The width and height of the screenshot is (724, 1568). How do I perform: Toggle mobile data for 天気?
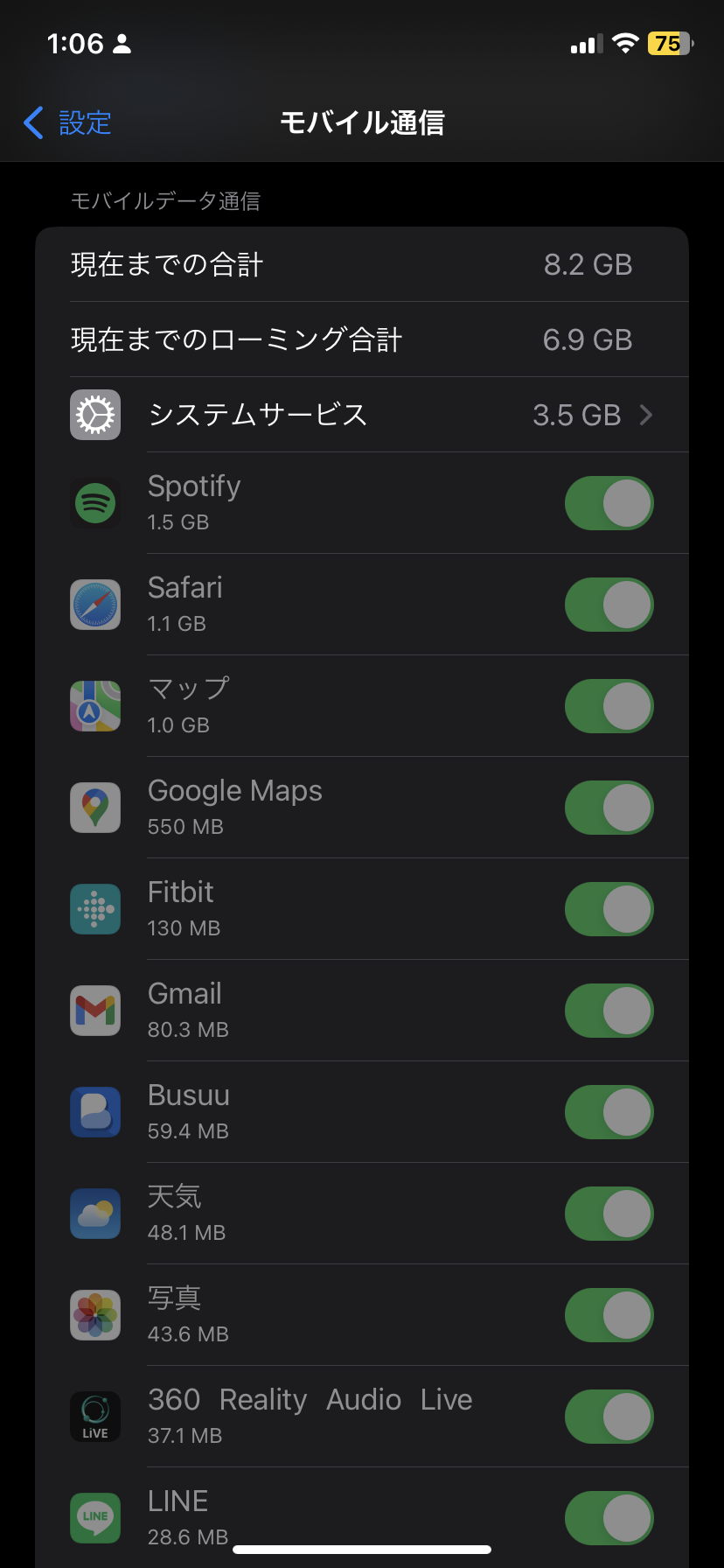point(609,1214)
